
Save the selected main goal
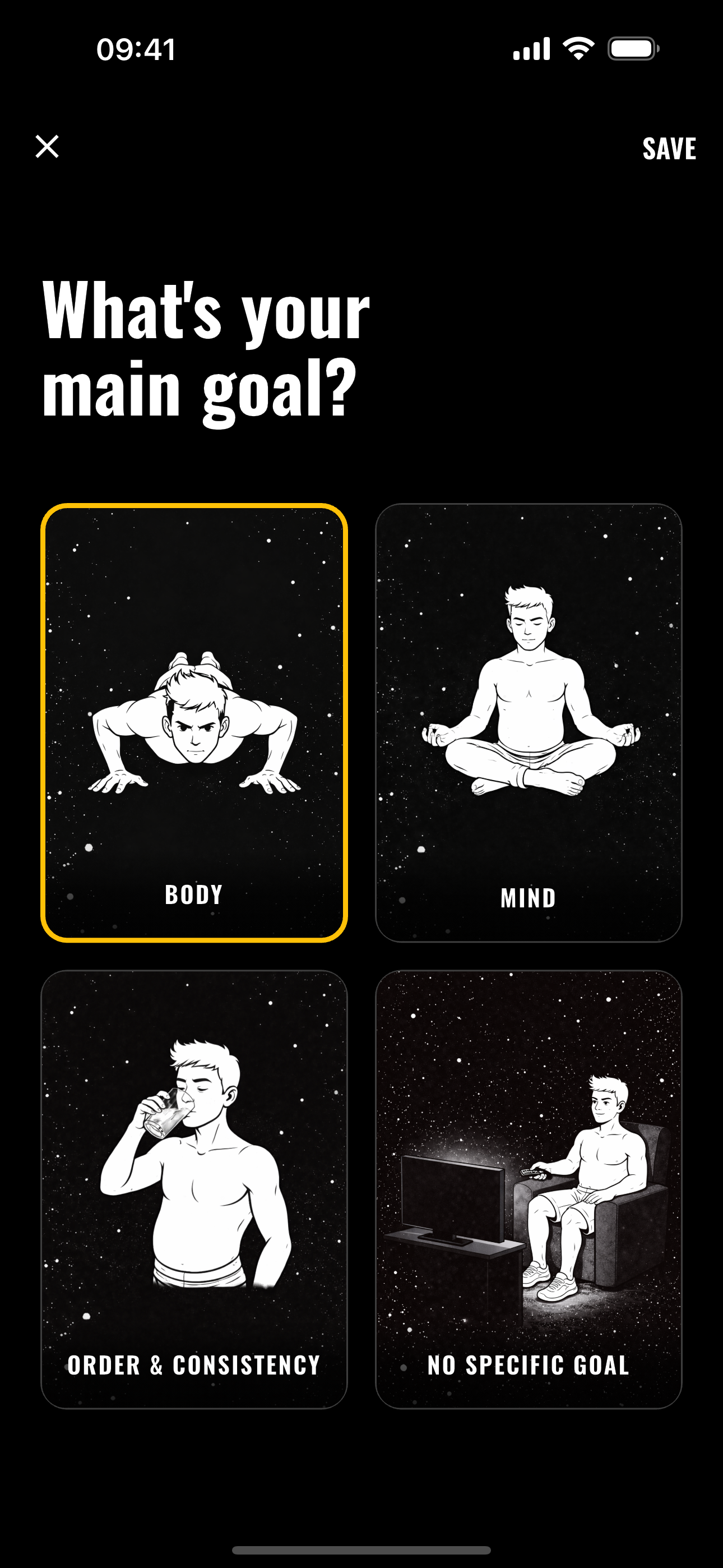coord(669,149)
